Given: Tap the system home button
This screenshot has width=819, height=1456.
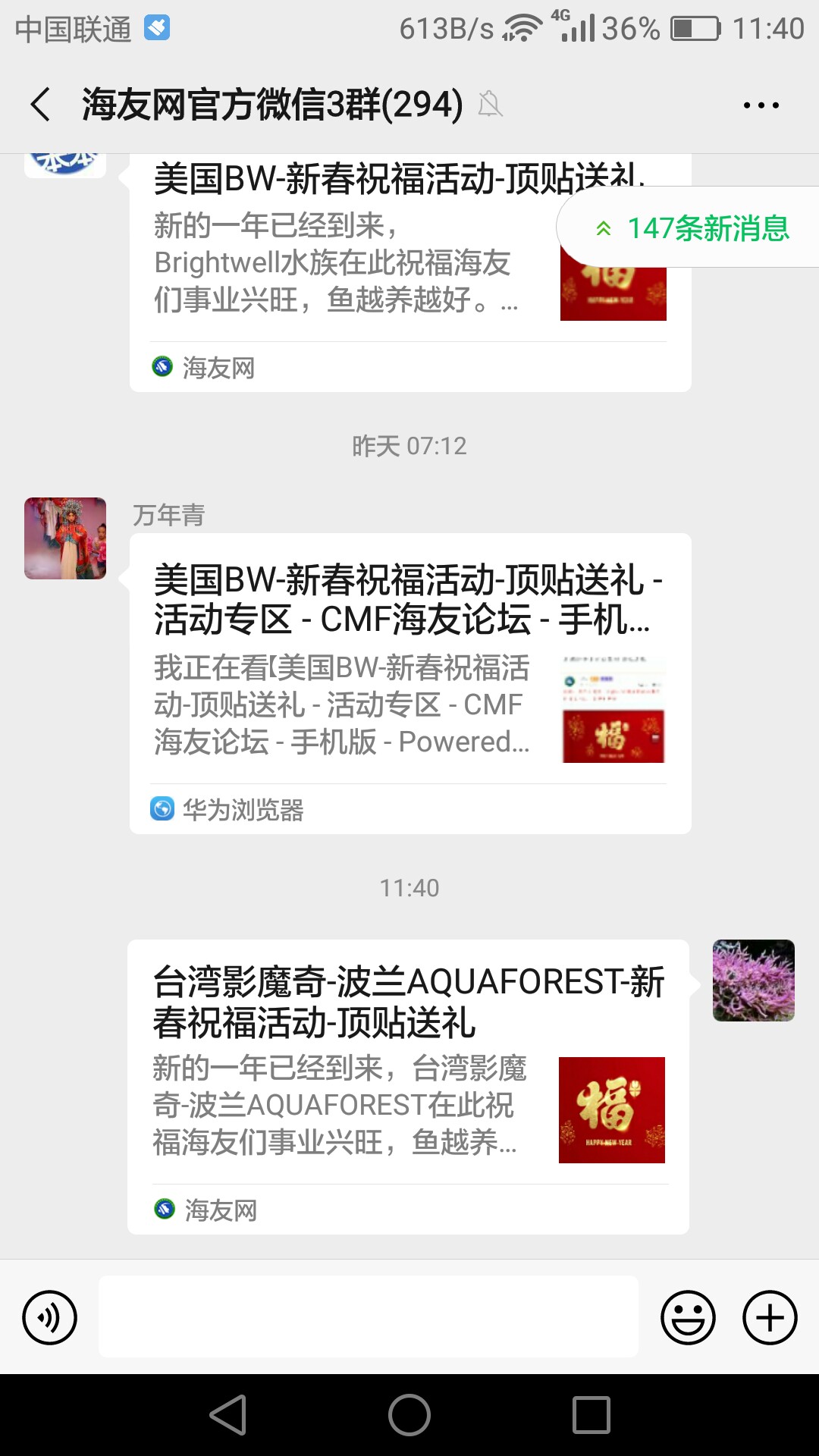Looking at the screenshot, I should [409, 1415].
